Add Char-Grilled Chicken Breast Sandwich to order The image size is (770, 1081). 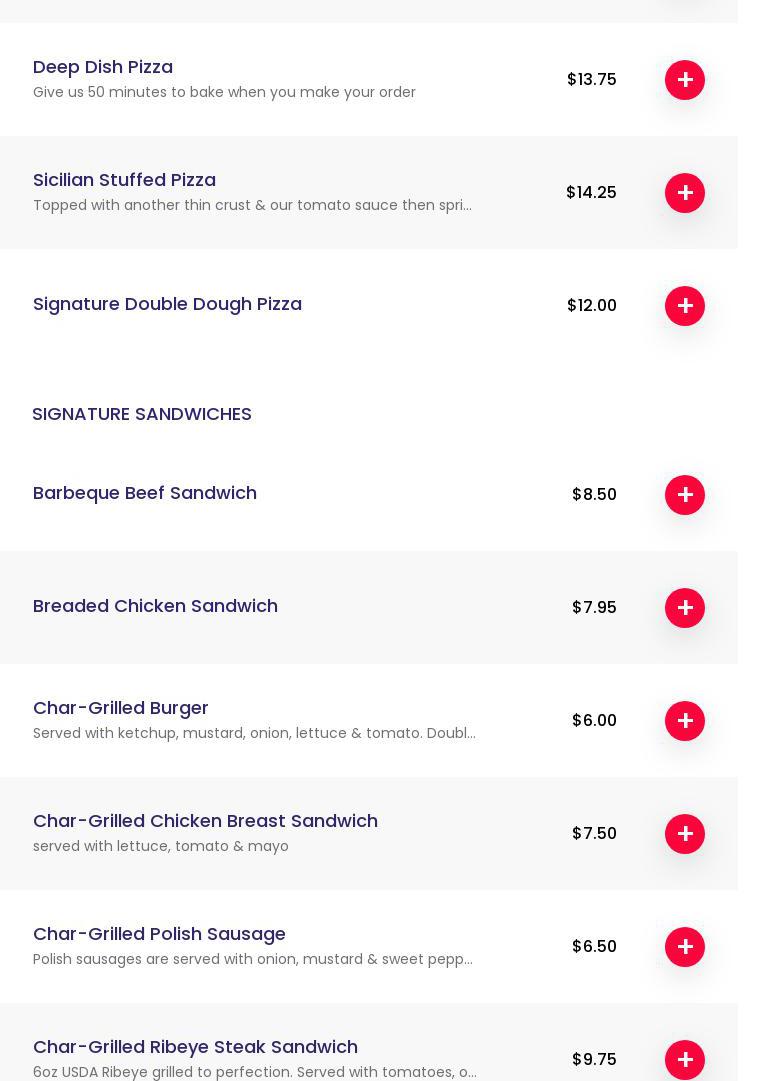[x=685, y=834]
